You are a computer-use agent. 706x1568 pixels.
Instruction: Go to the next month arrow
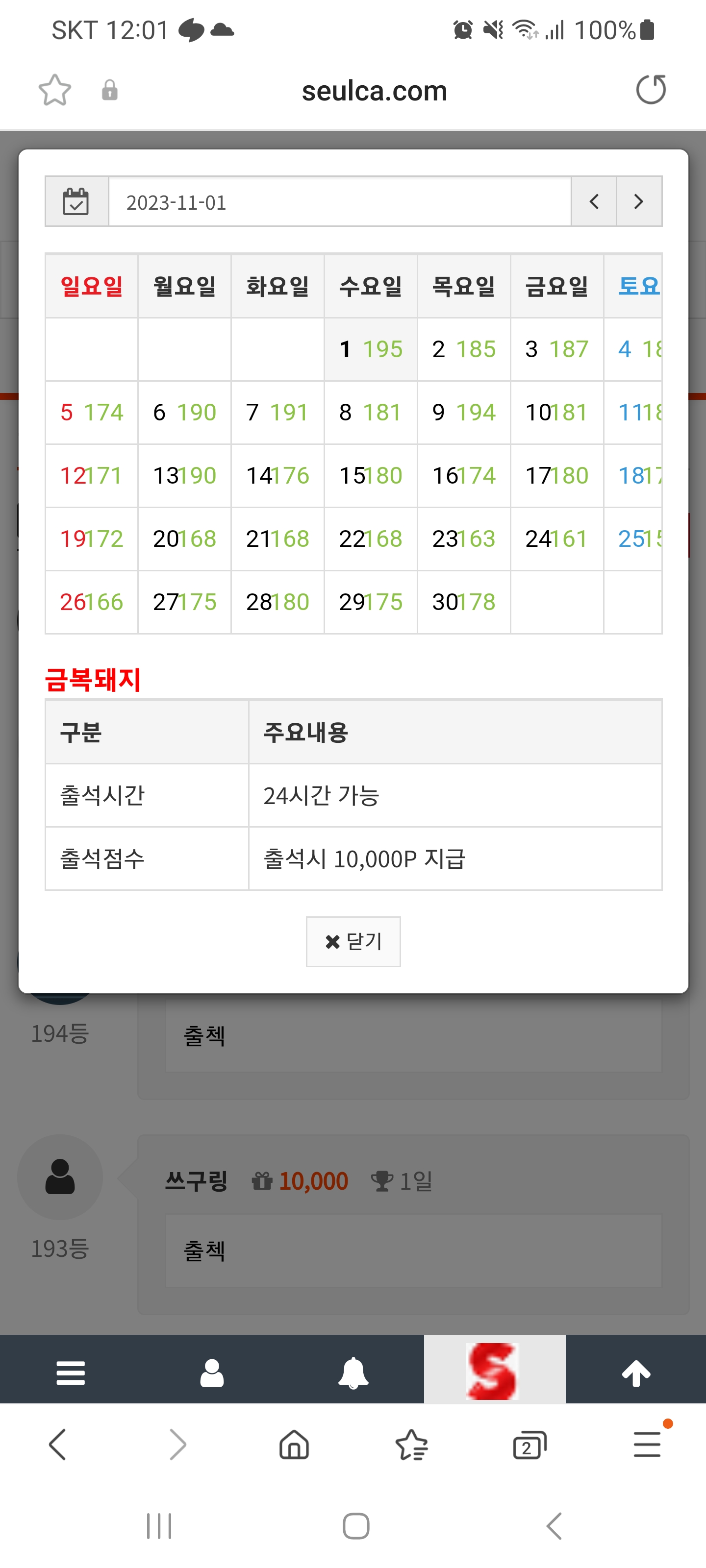click(x=639, y=201)
